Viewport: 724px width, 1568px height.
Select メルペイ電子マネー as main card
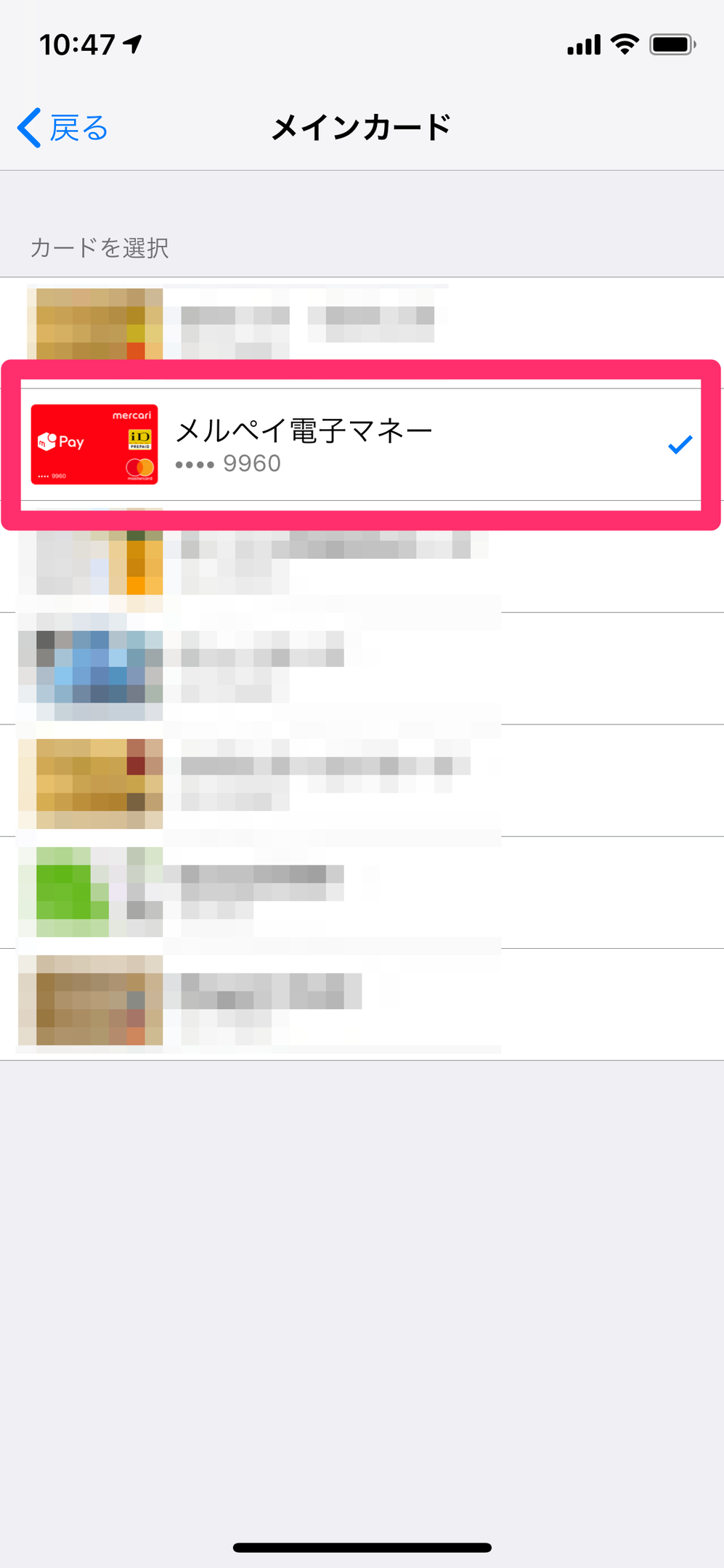(x=360, y=444)
